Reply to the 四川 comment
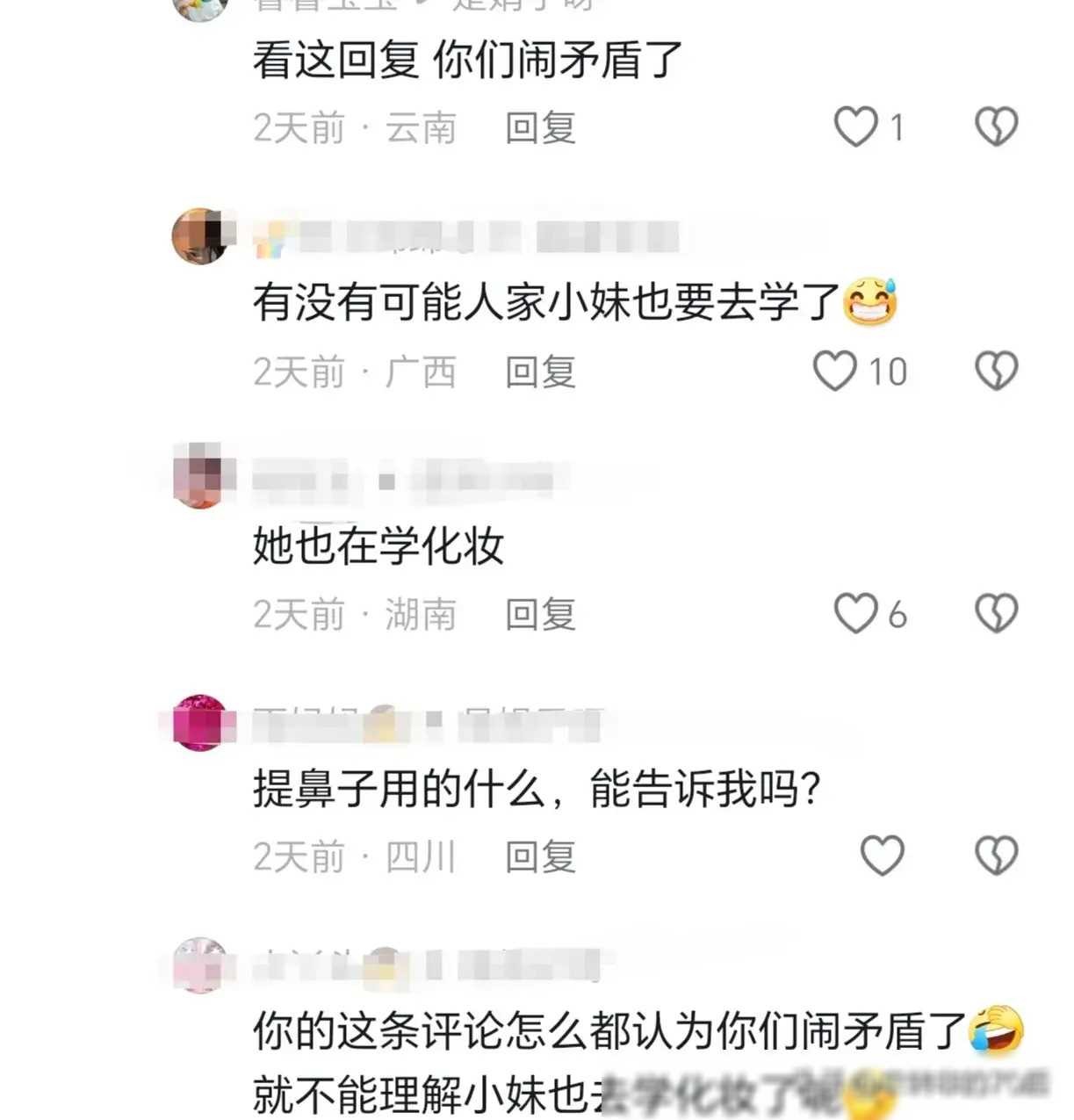 point(540,856)
